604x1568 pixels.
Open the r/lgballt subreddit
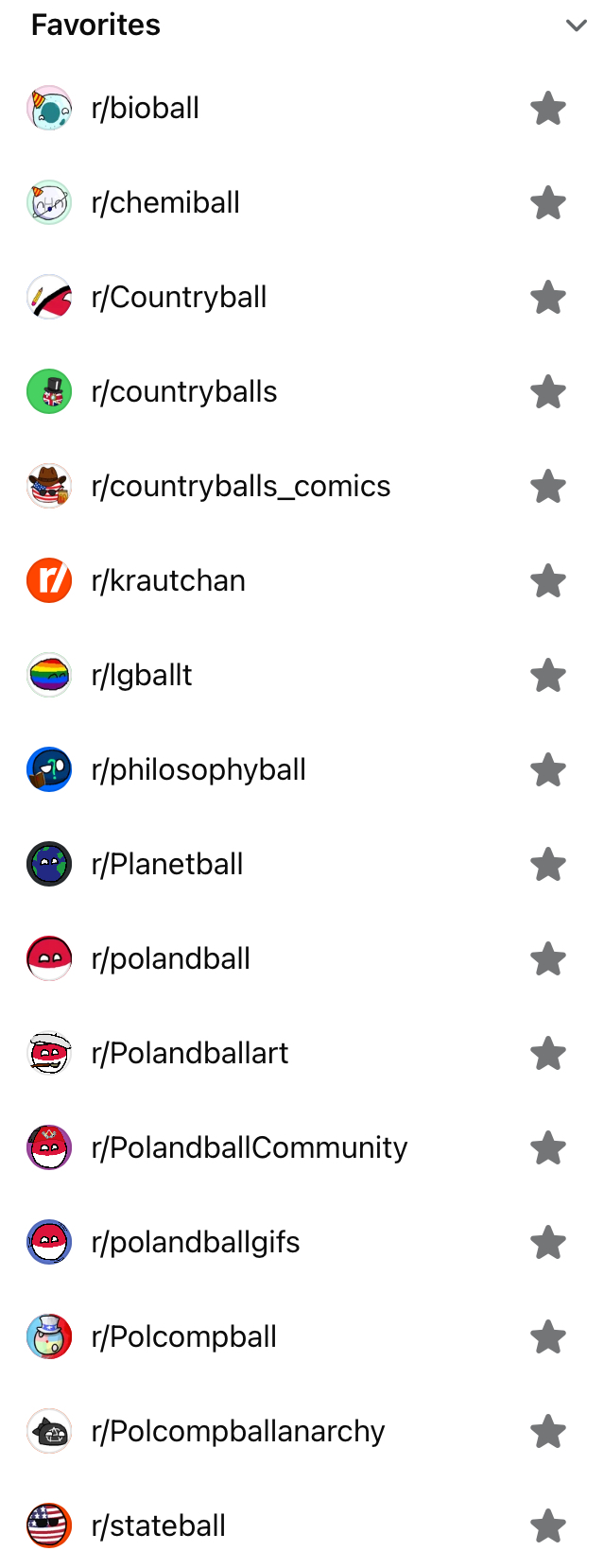[x=142, y=676]
